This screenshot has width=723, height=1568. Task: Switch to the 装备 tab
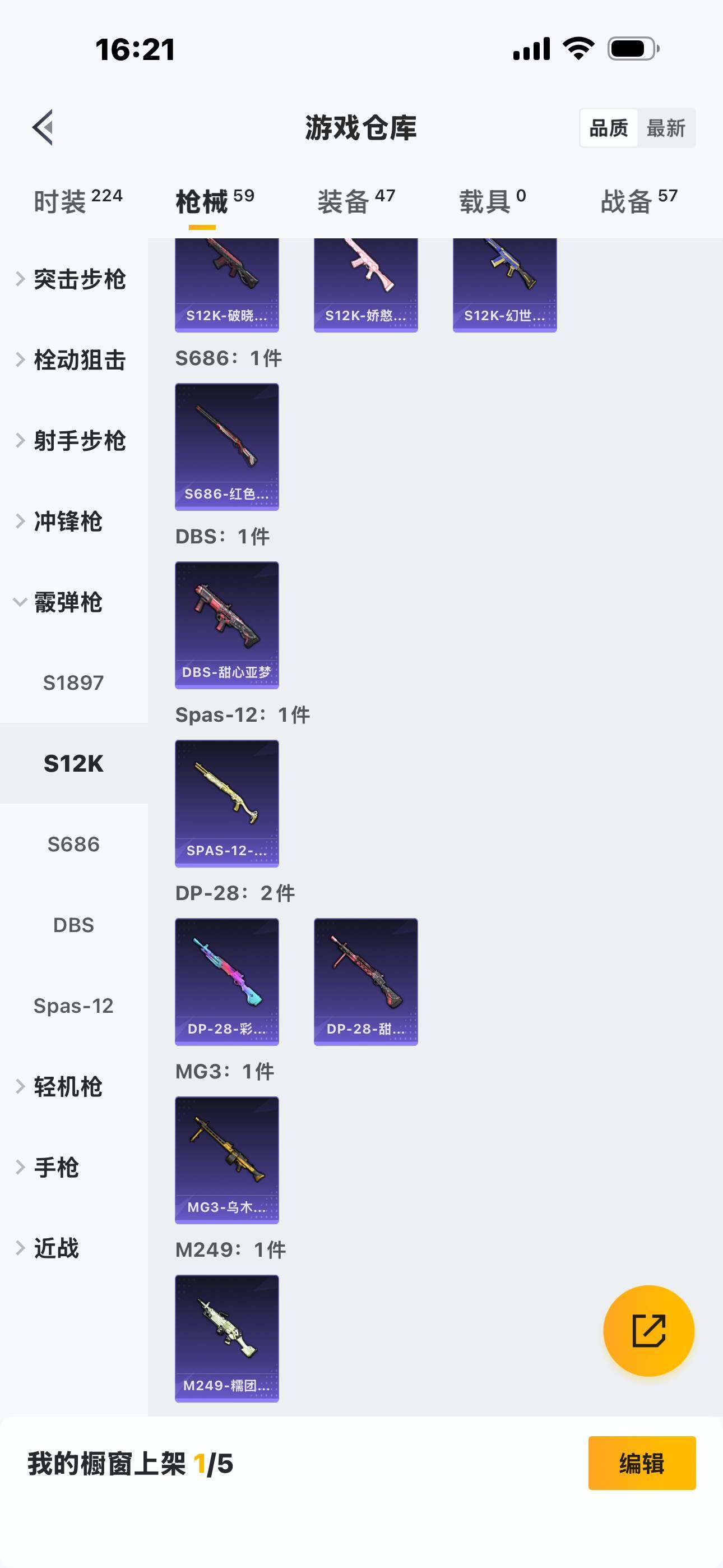[356, 201]
